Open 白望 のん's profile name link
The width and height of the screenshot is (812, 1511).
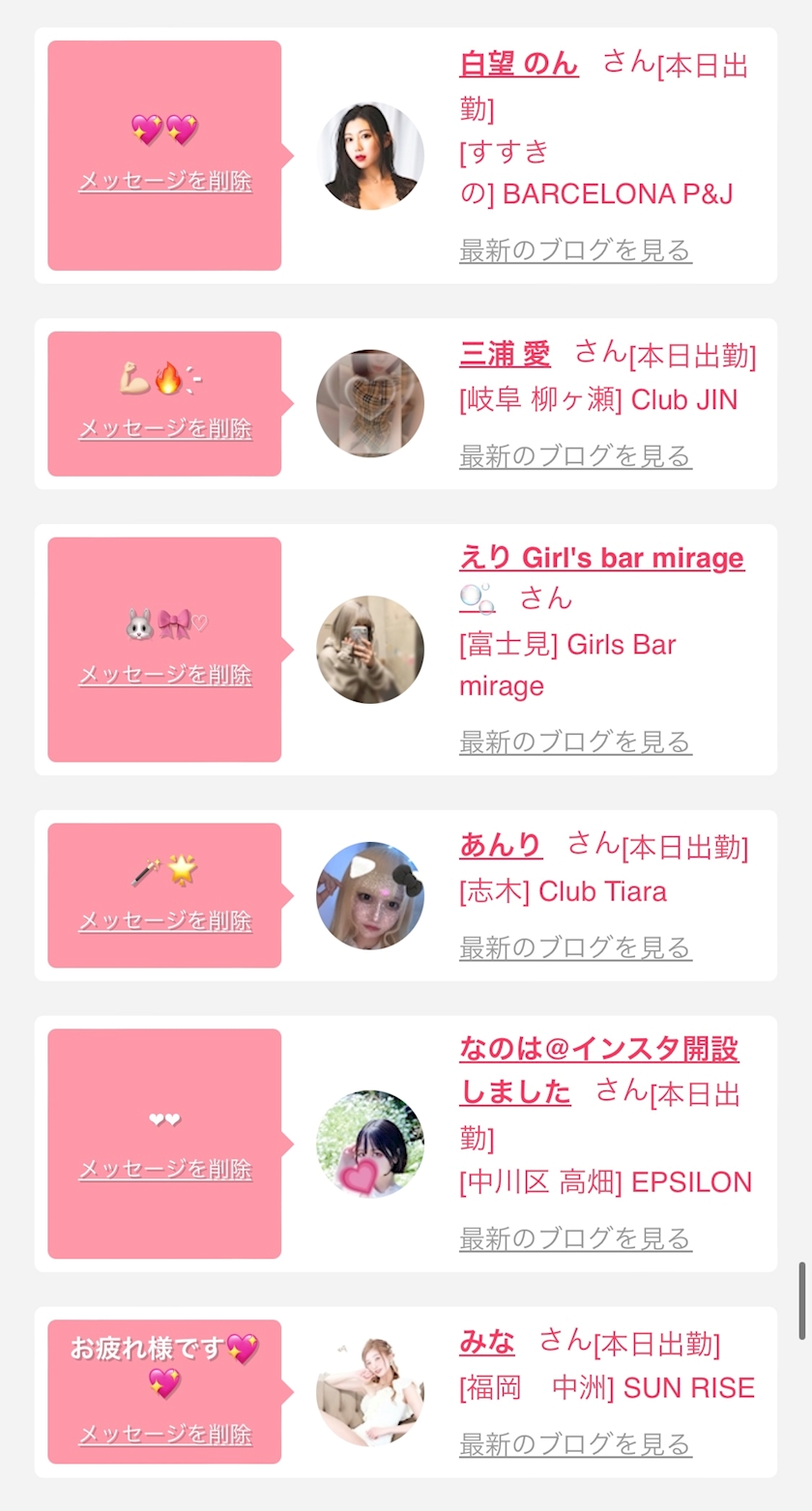coord(519,65)
